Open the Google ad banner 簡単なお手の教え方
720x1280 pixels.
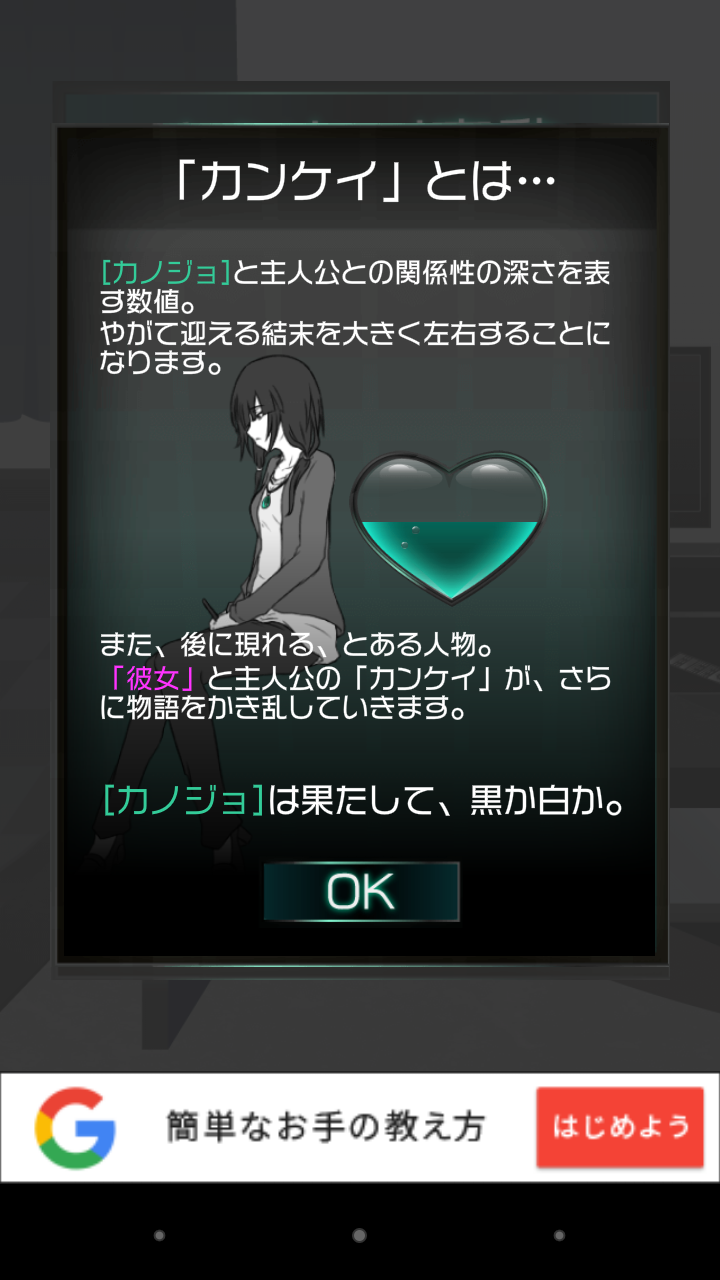pos(360,1127)
